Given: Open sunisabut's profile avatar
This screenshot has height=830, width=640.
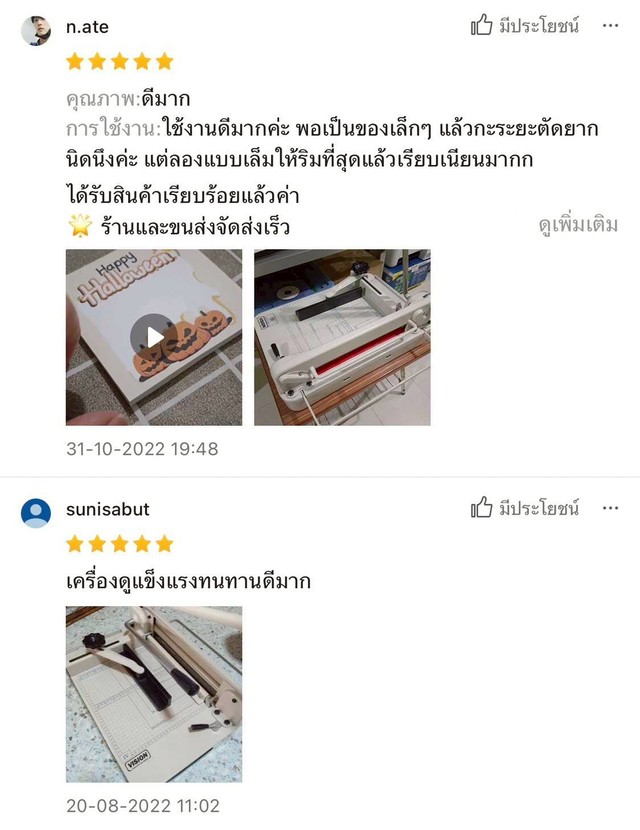Looking at the screenshot, I should pos(36,512).
